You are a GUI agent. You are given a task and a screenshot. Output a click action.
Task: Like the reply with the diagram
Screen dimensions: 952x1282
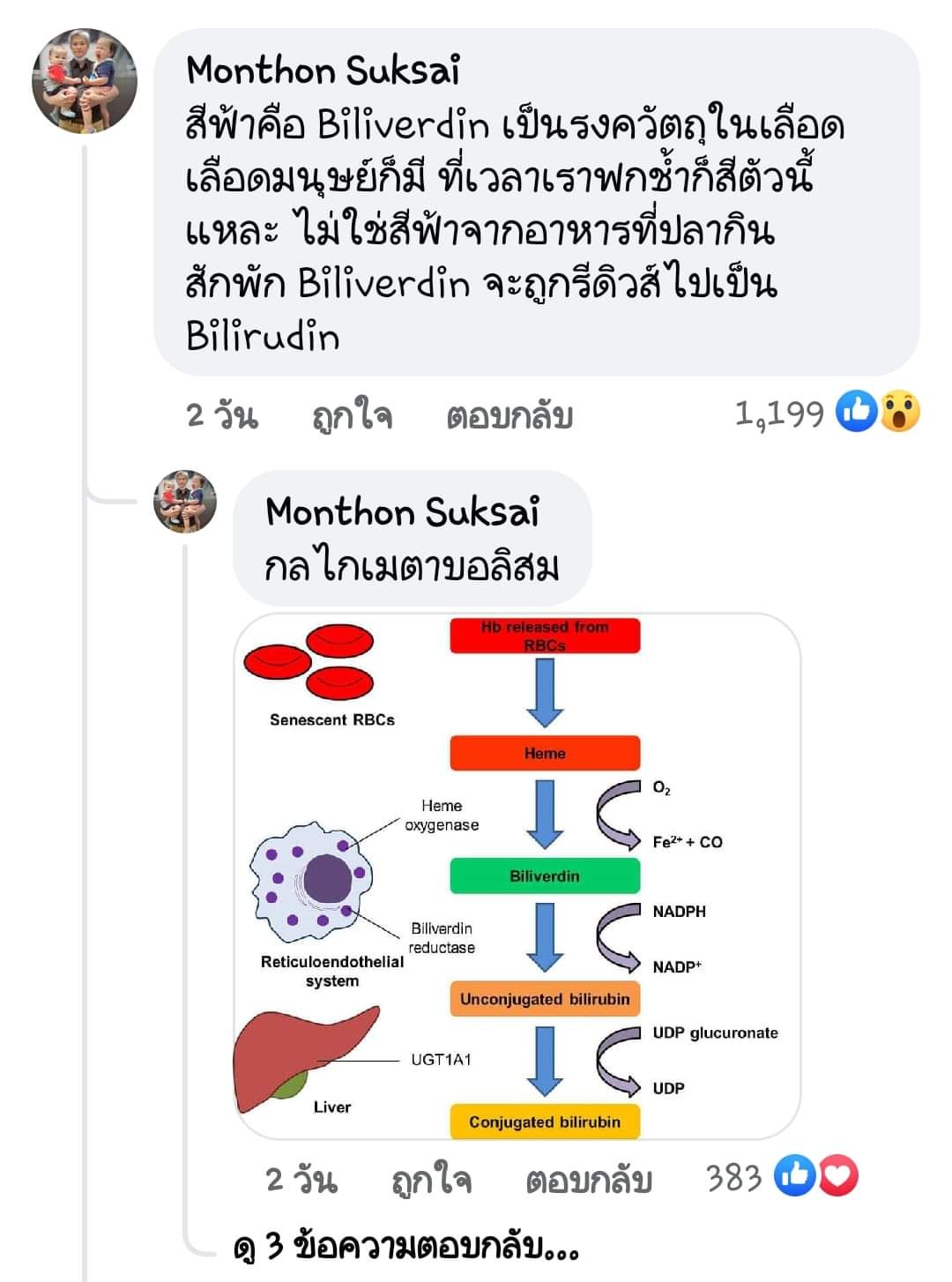pos(431,1179)
